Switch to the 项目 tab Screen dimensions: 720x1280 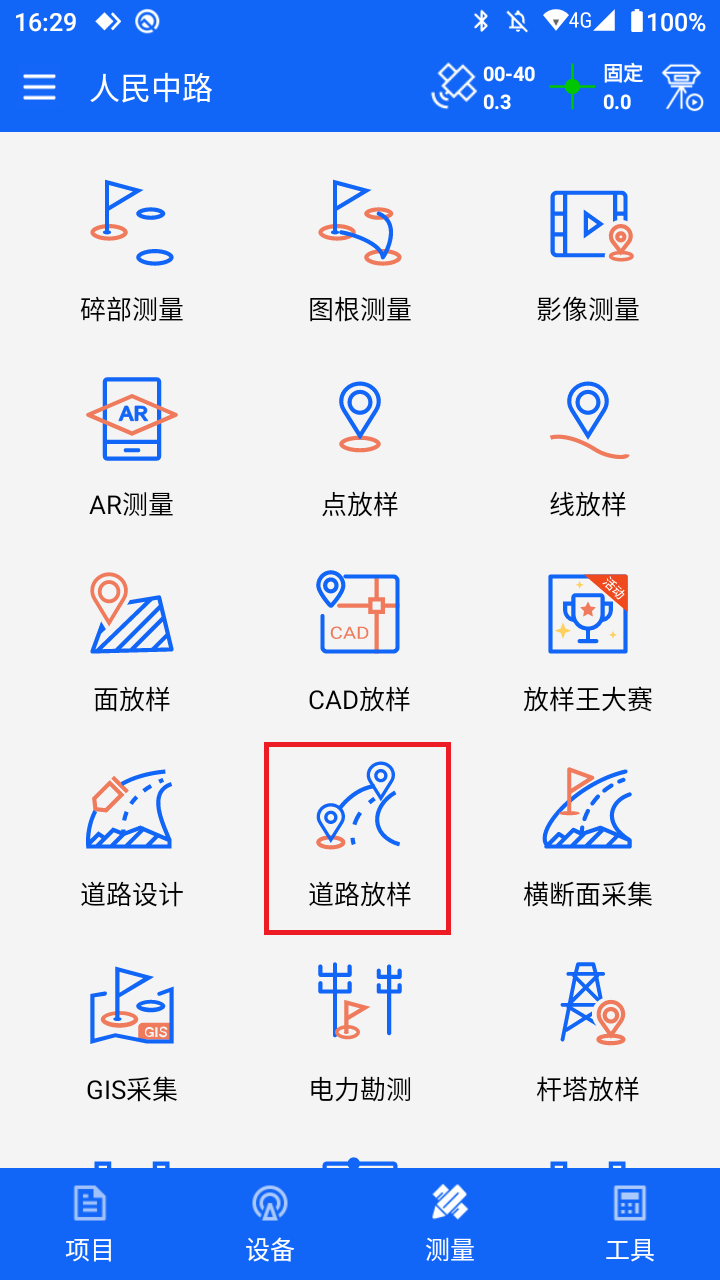coord(90,1224)
